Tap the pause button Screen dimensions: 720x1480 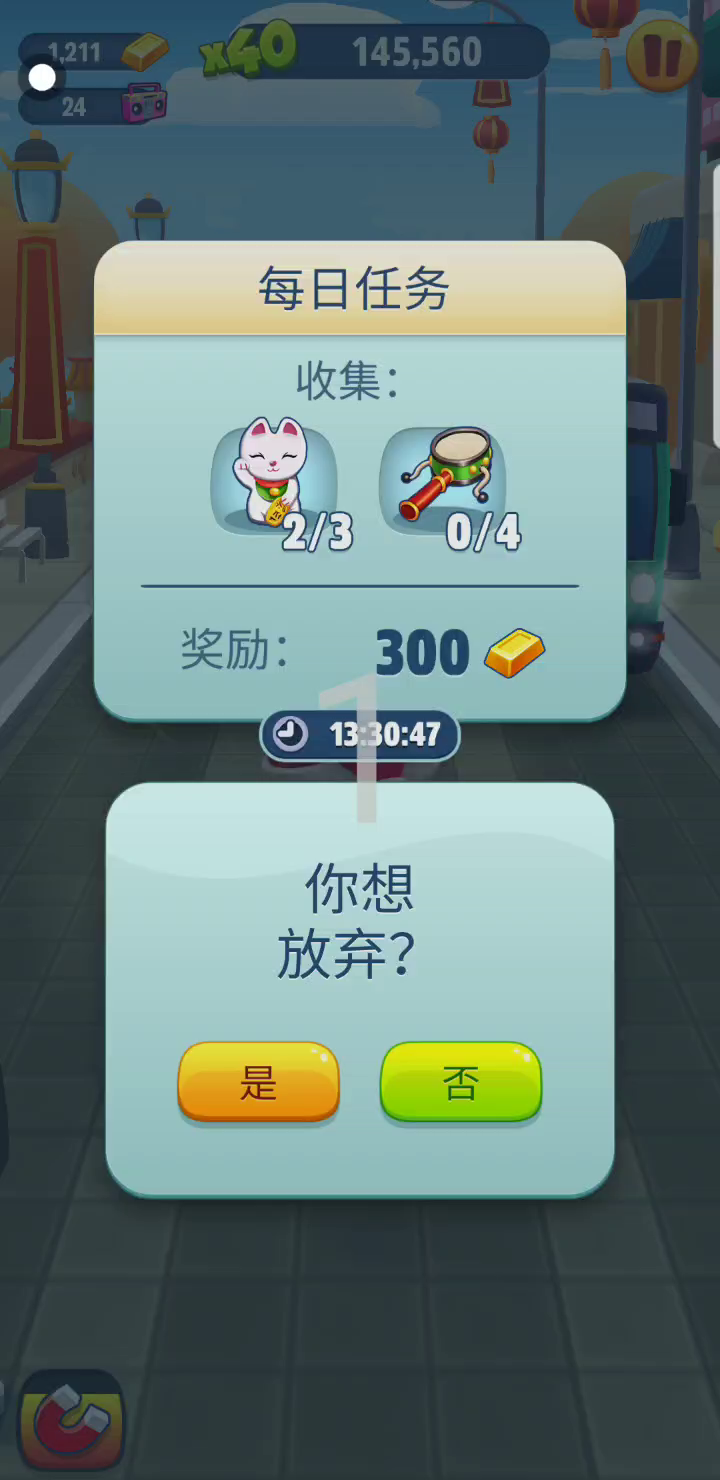[662, 55]
